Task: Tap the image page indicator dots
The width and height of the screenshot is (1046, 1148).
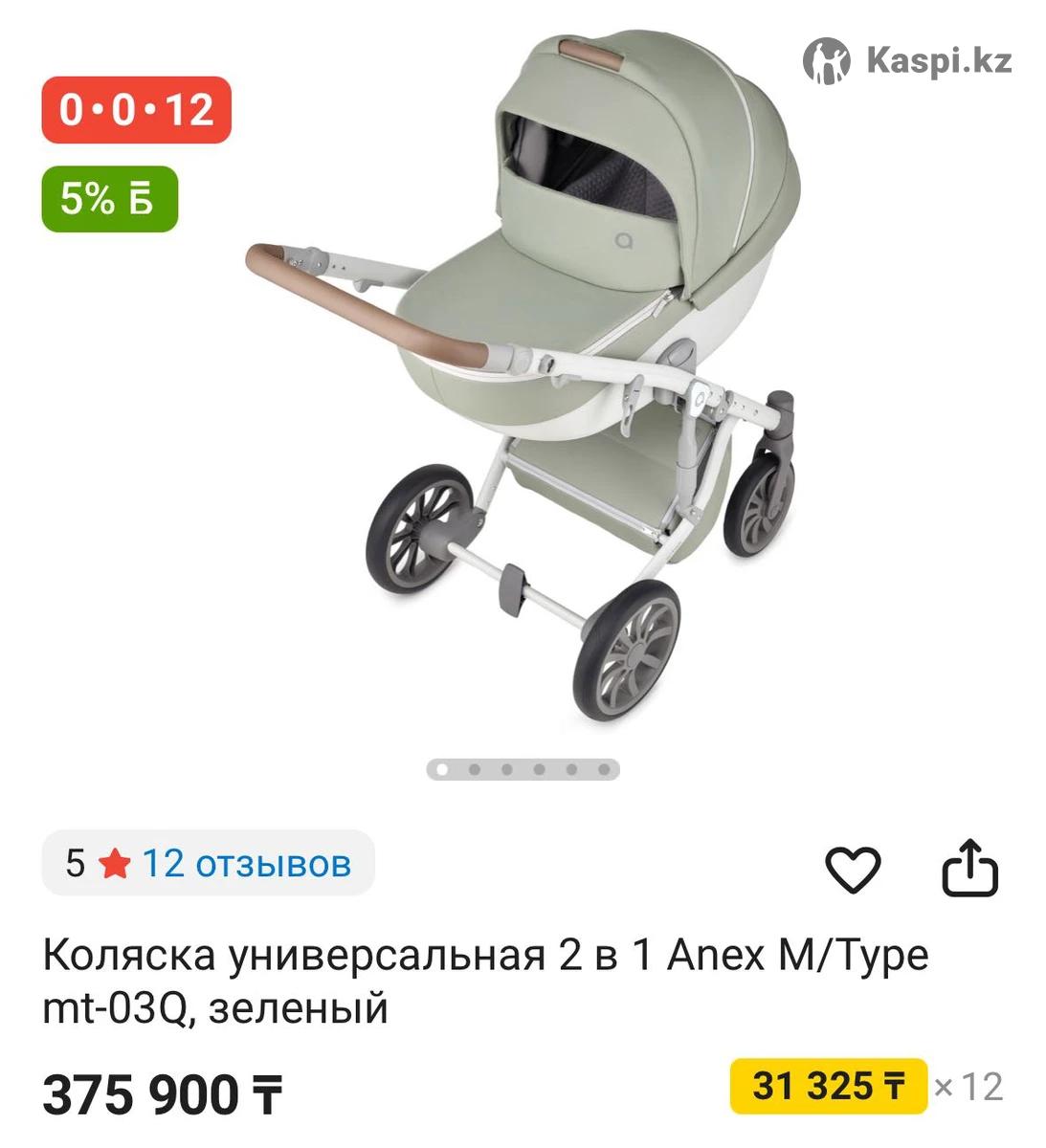Action: pyautogui.click(x=523, y=769)
